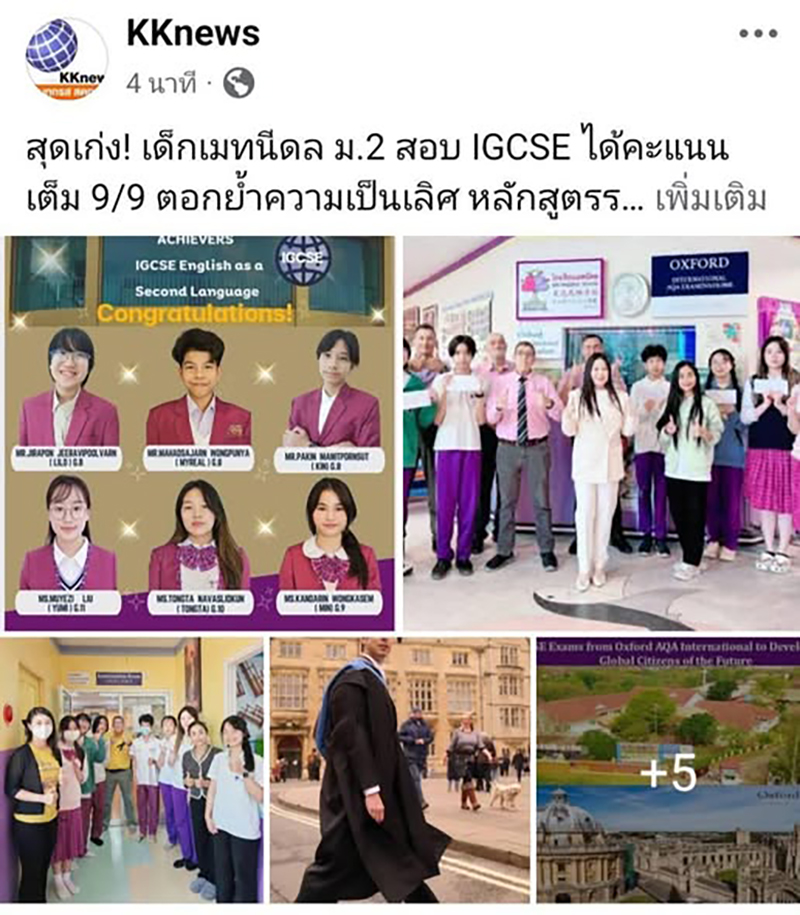Open the KKnews profile picture
The image size is (800, 915).
(66, 58)
